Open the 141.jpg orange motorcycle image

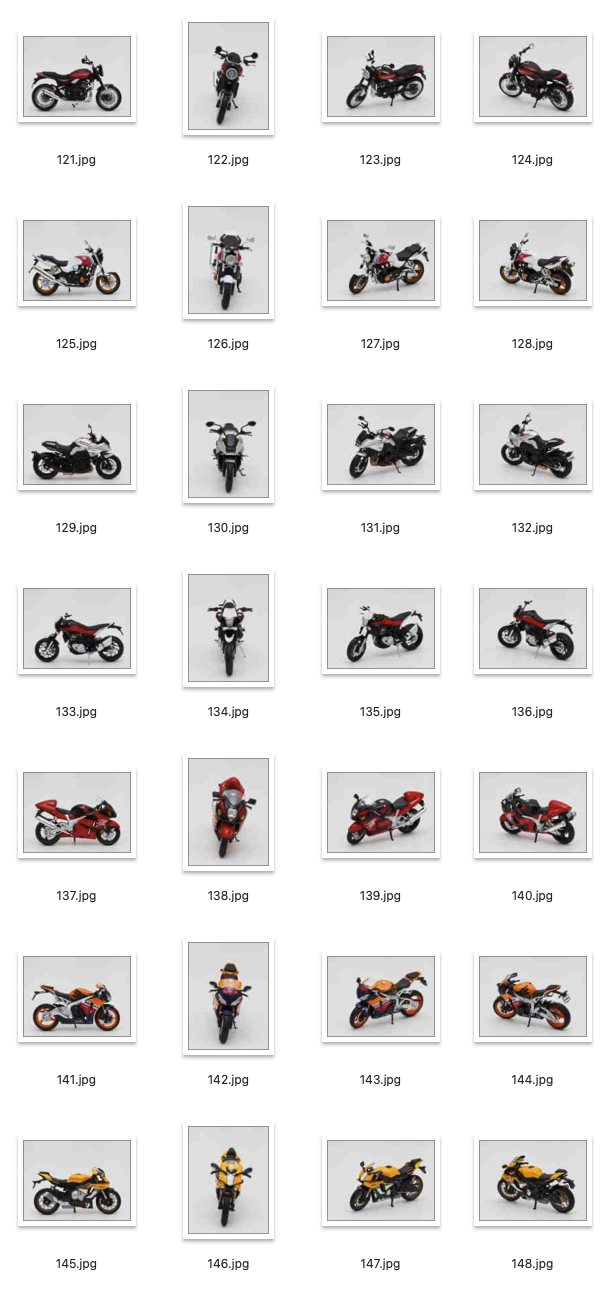tap(77, 997)
